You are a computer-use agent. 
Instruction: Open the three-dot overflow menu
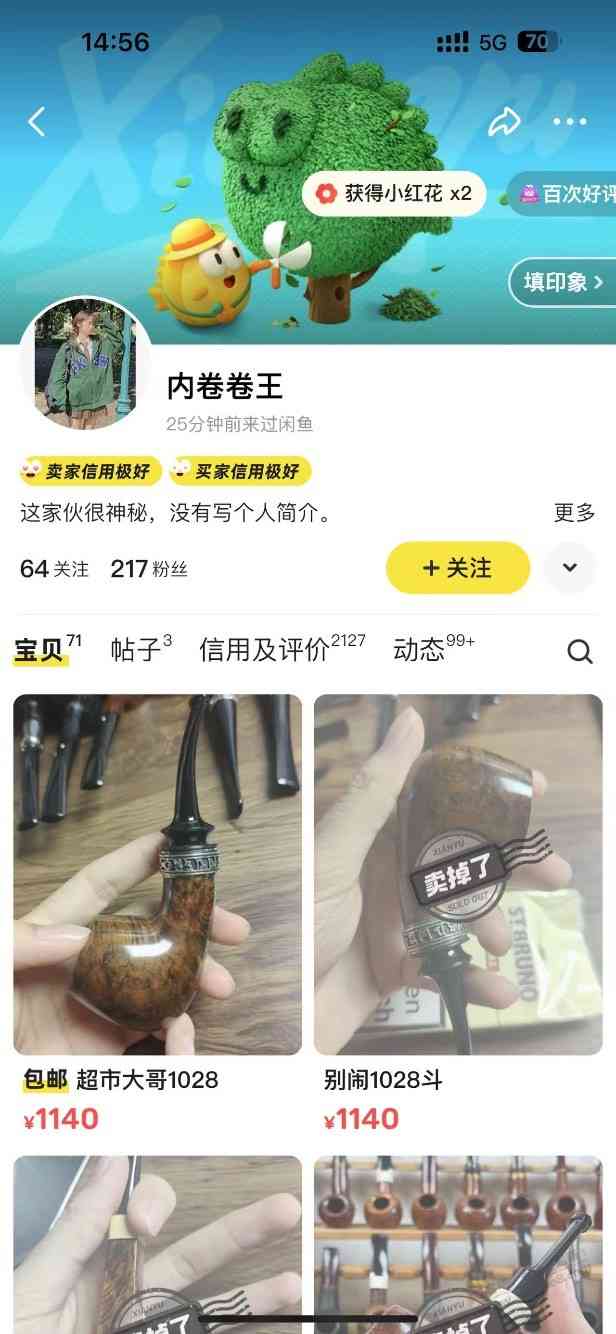coord(570,122)
